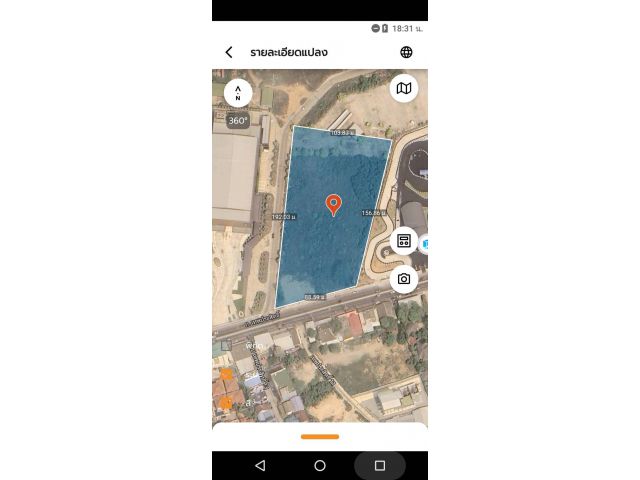Go back from the parcel details screen
Viewport: 640px width, 480px height.
[229, 52]
